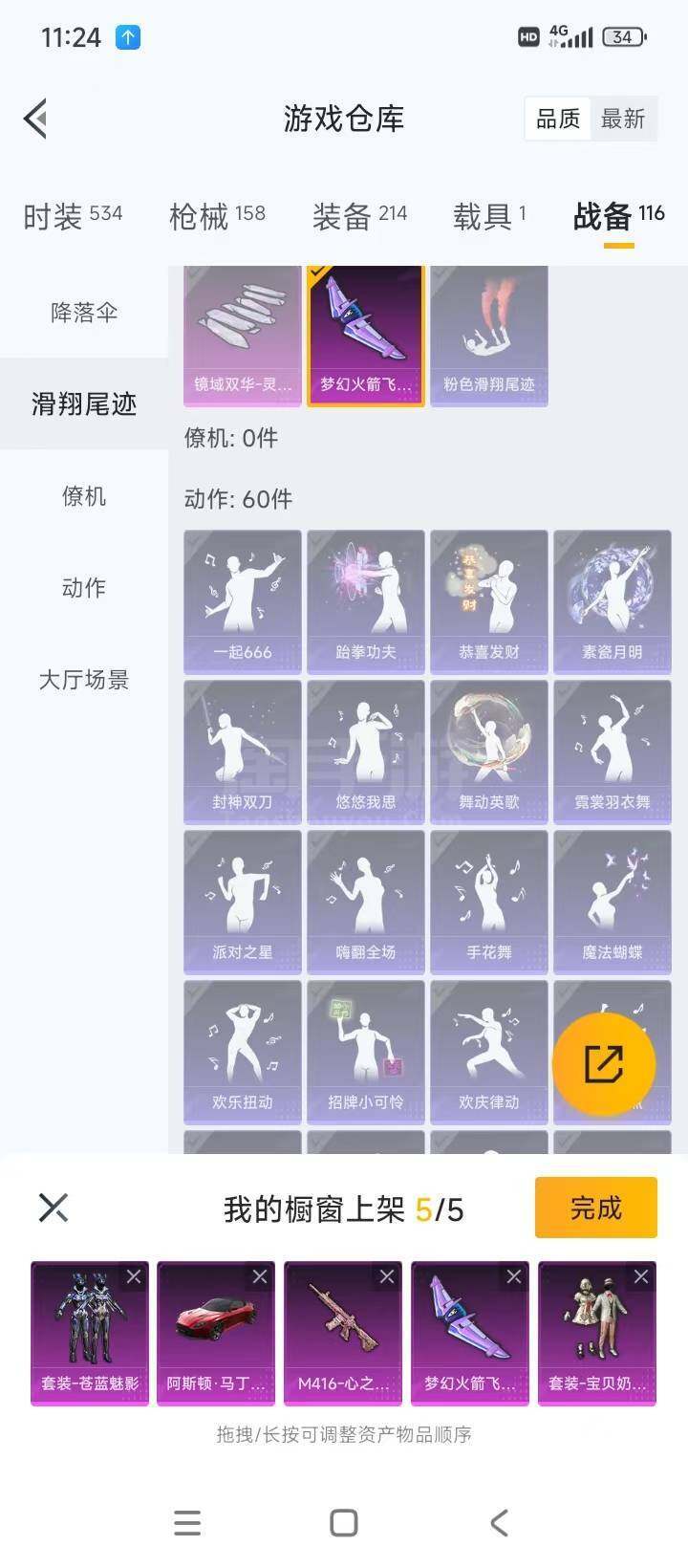Tap the orange share floating button
The image size is (688, 1568).
pyautogui.click(x=604, y=1064)
